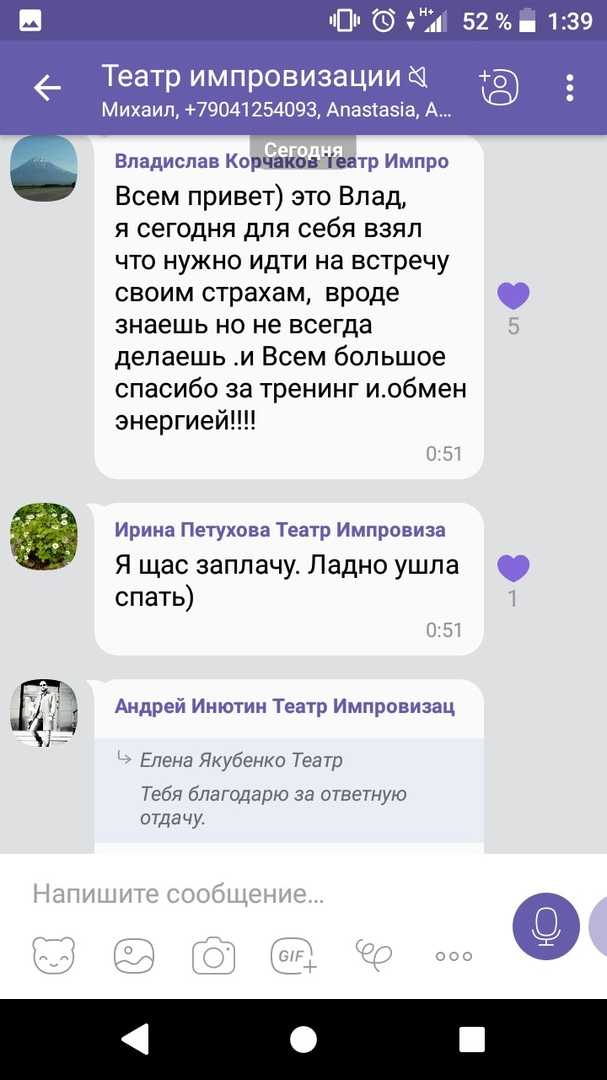Open the sticker bear icon
Viewport: 607px width, 1080px height.
click(54, 955)
